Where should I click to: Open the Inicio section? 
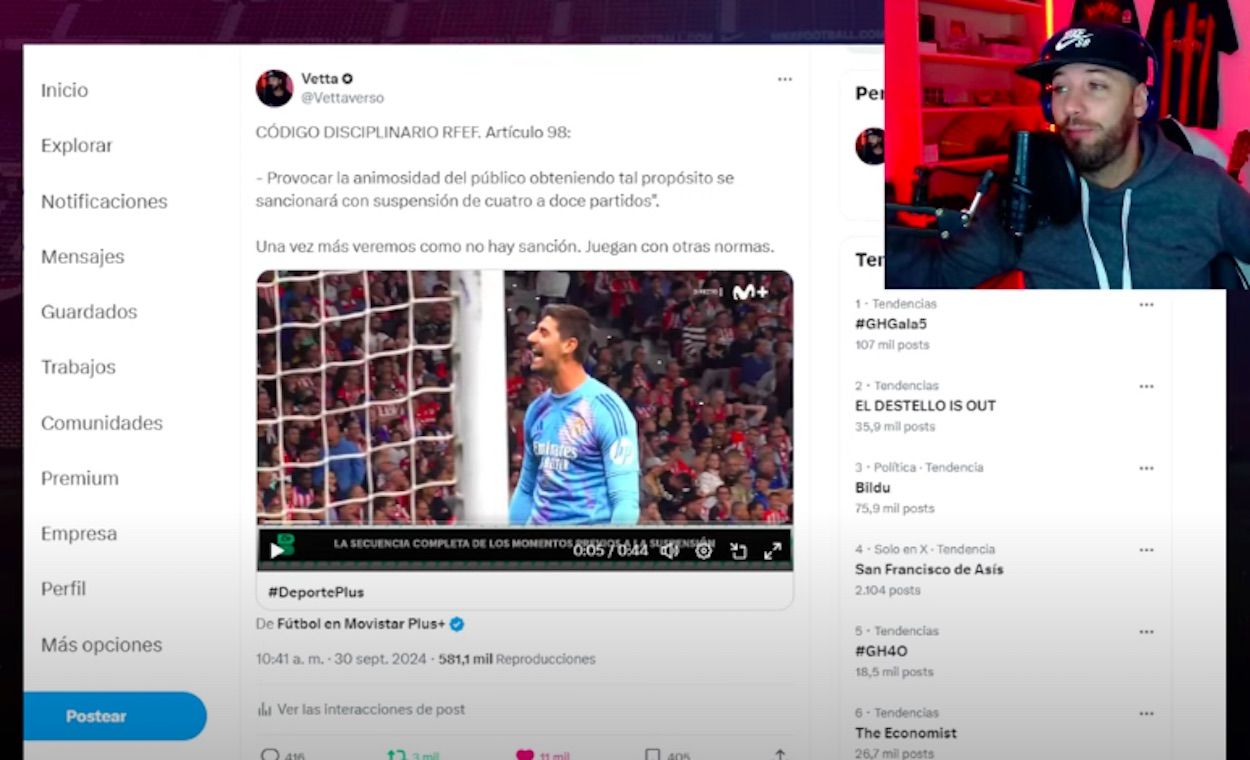(64, 90)
